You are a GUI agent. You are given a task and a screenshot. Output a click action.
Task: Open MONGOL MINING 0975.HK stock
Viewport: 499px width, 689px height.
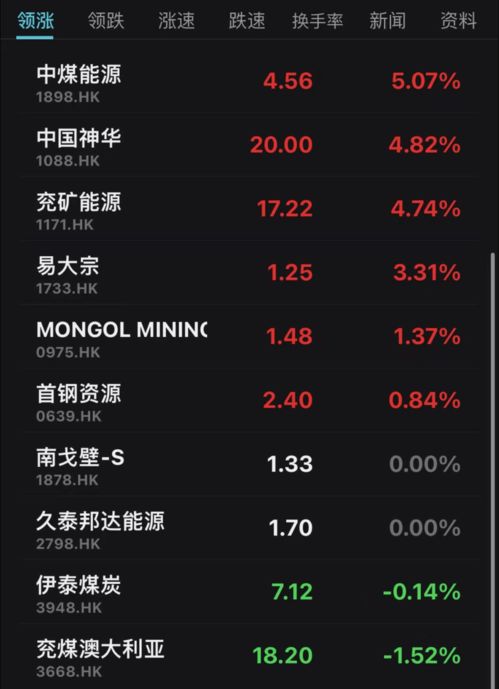point(250,337)
